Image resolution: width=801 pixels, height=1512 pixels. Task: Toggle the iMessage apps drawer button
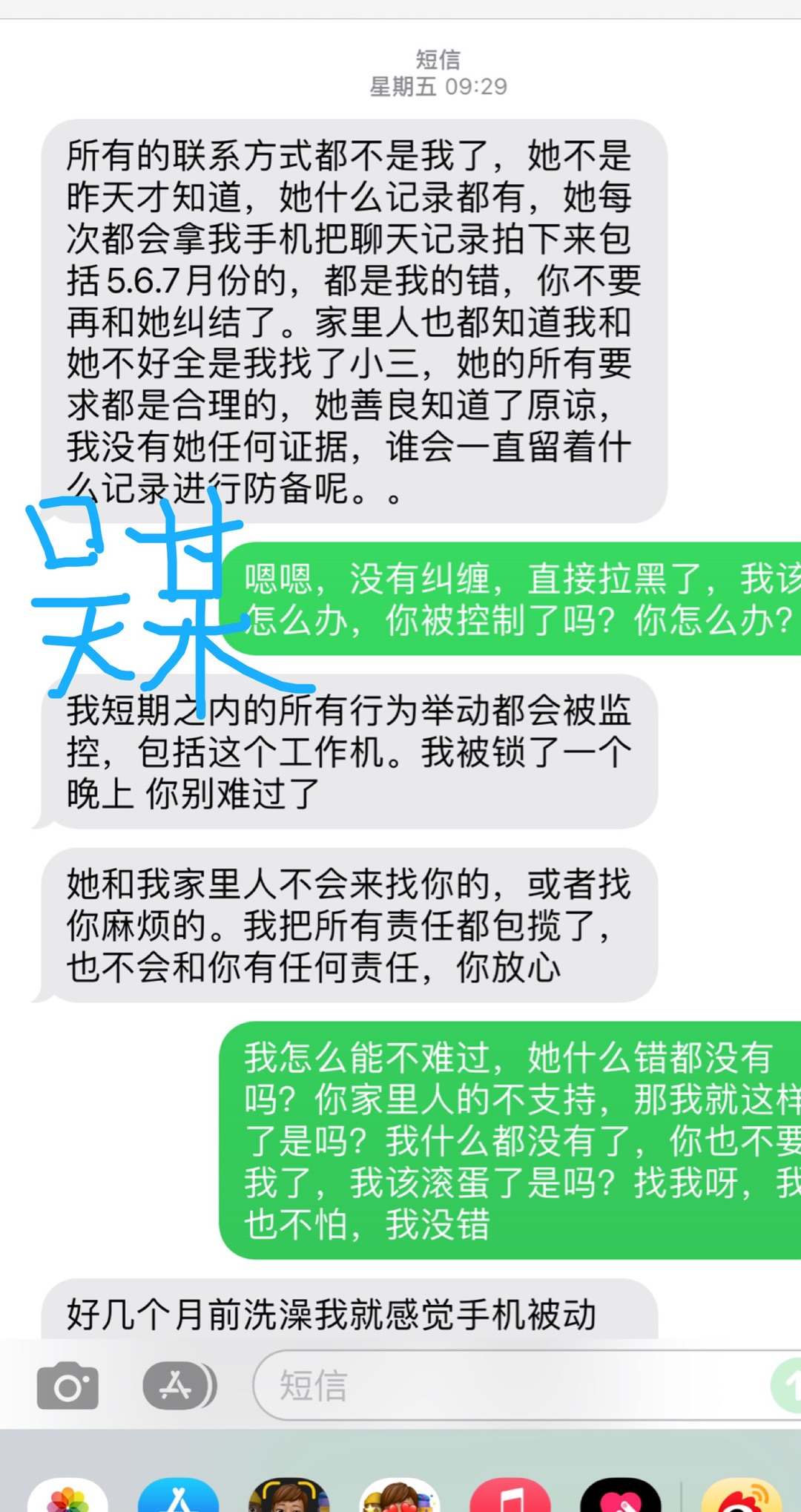178,1386
